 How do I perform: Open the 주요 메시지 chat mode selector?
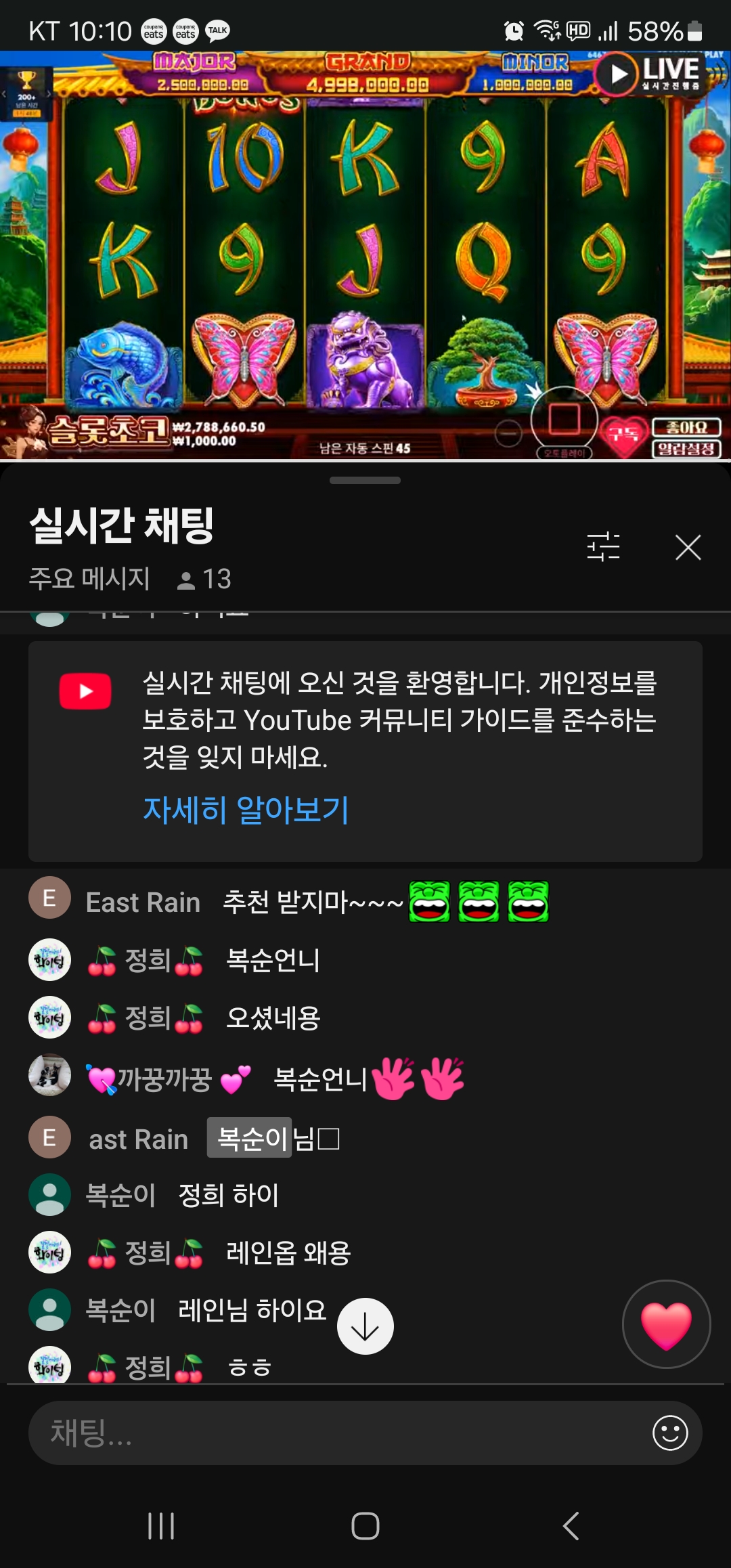[89, 579]
